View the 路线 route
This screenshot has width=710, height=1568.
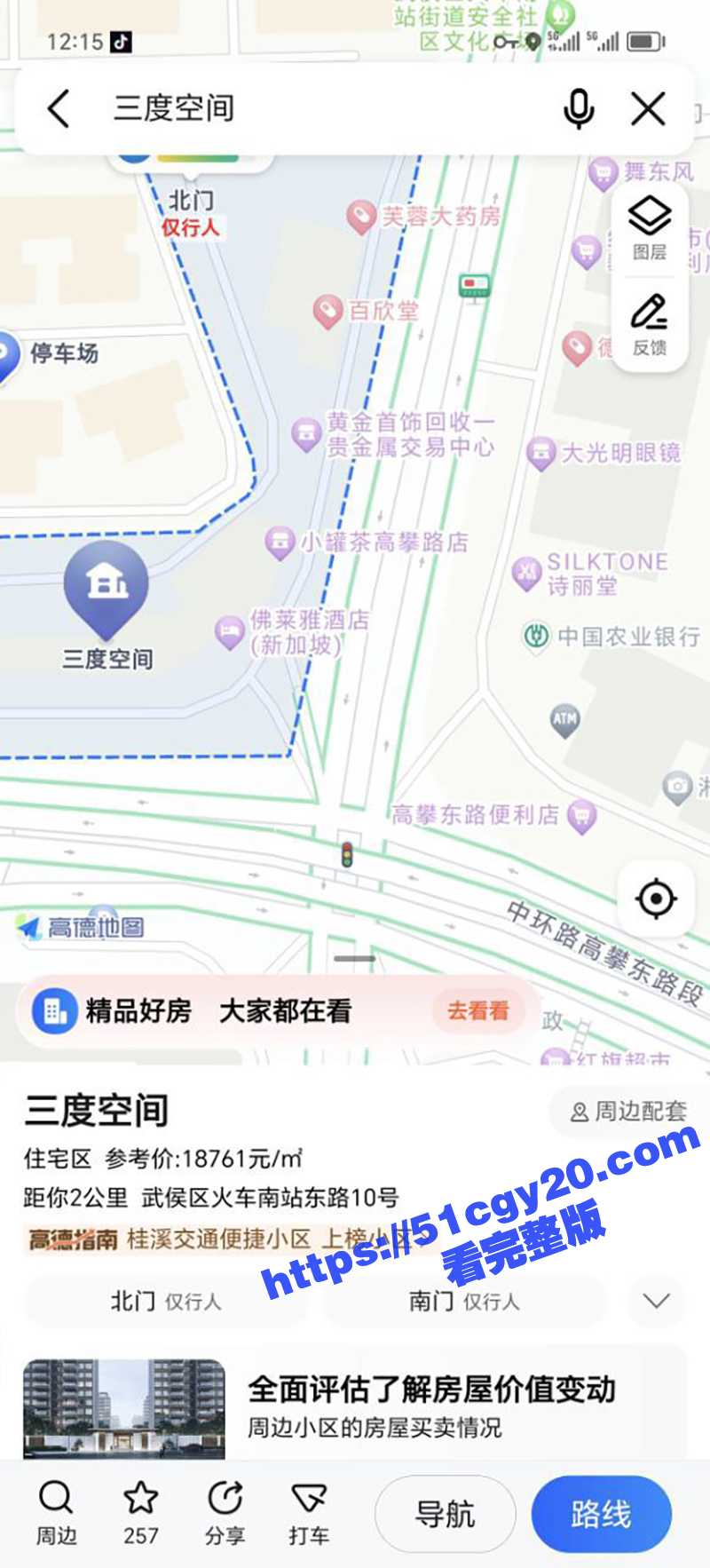(x=601, y=1514)
